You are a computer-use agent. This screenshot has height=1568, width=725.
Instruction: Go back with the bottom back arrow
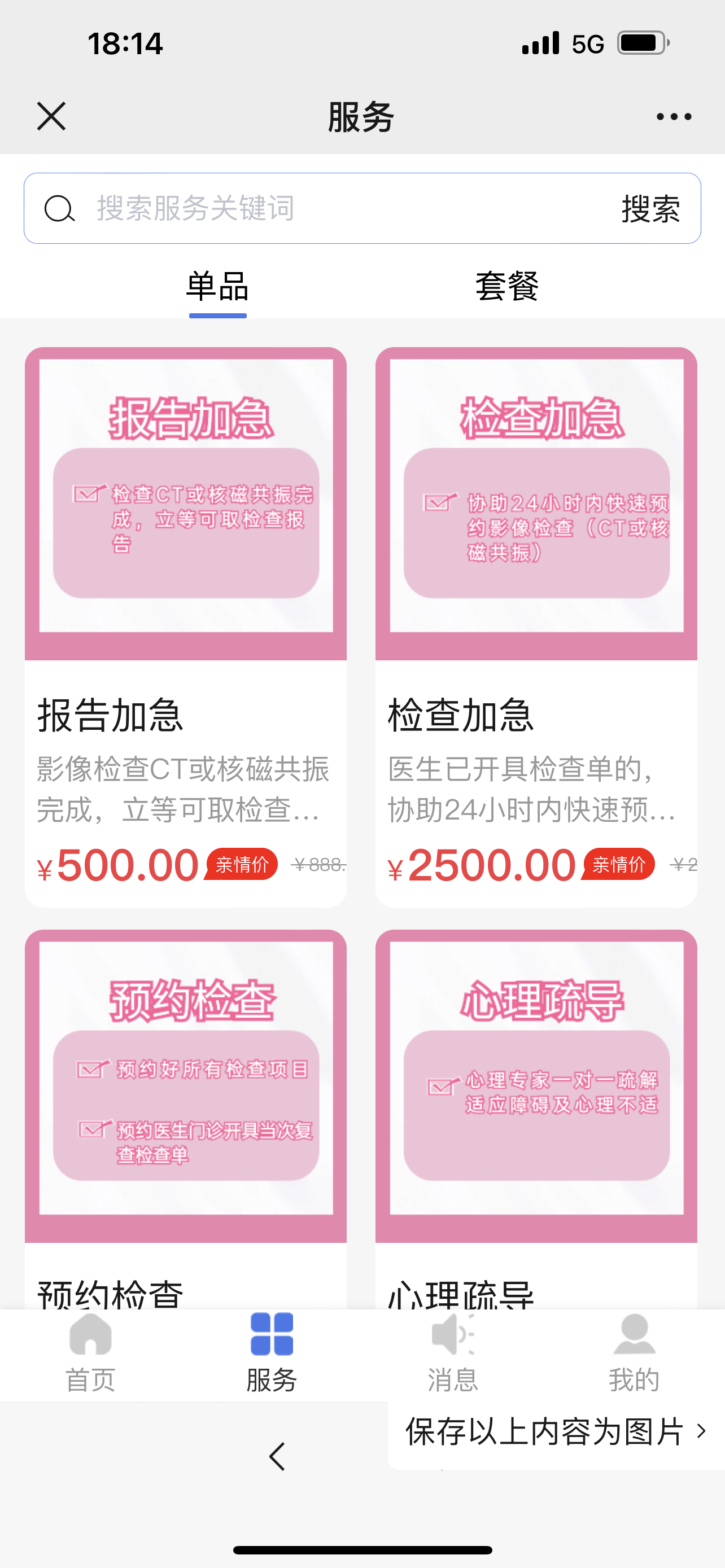click(277, 1456)
